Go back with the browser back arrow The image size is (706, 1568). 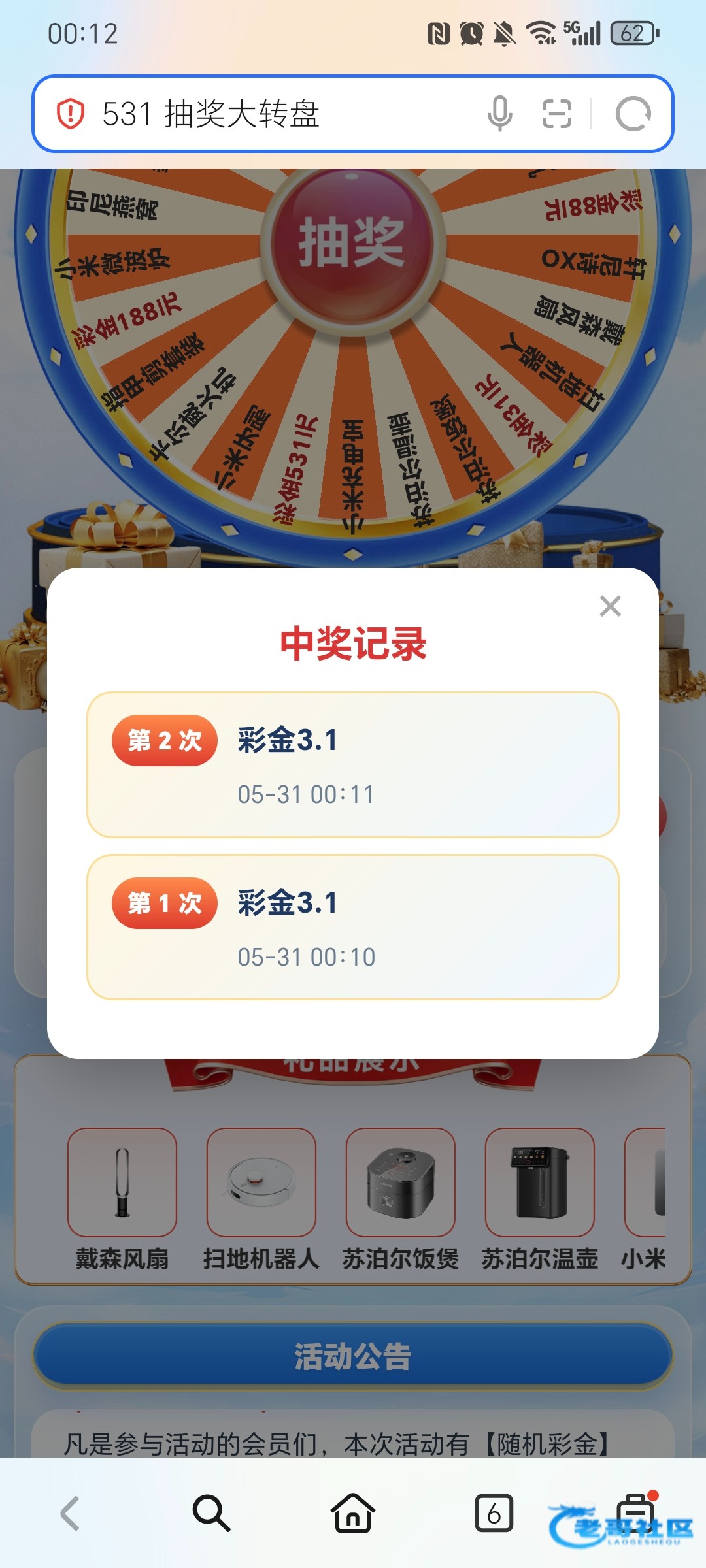pos(71,1513)
